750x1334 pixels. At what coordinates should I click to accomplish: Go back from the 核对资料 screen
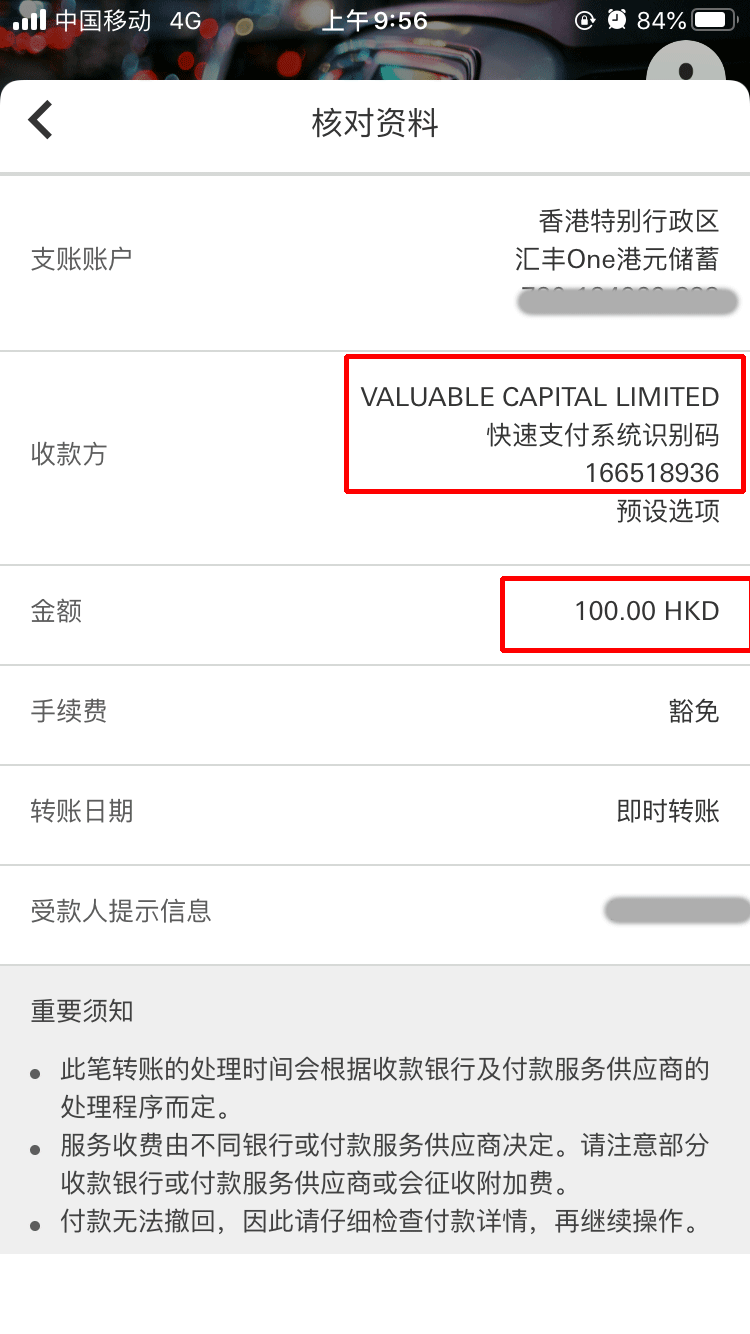coord(40,121)
